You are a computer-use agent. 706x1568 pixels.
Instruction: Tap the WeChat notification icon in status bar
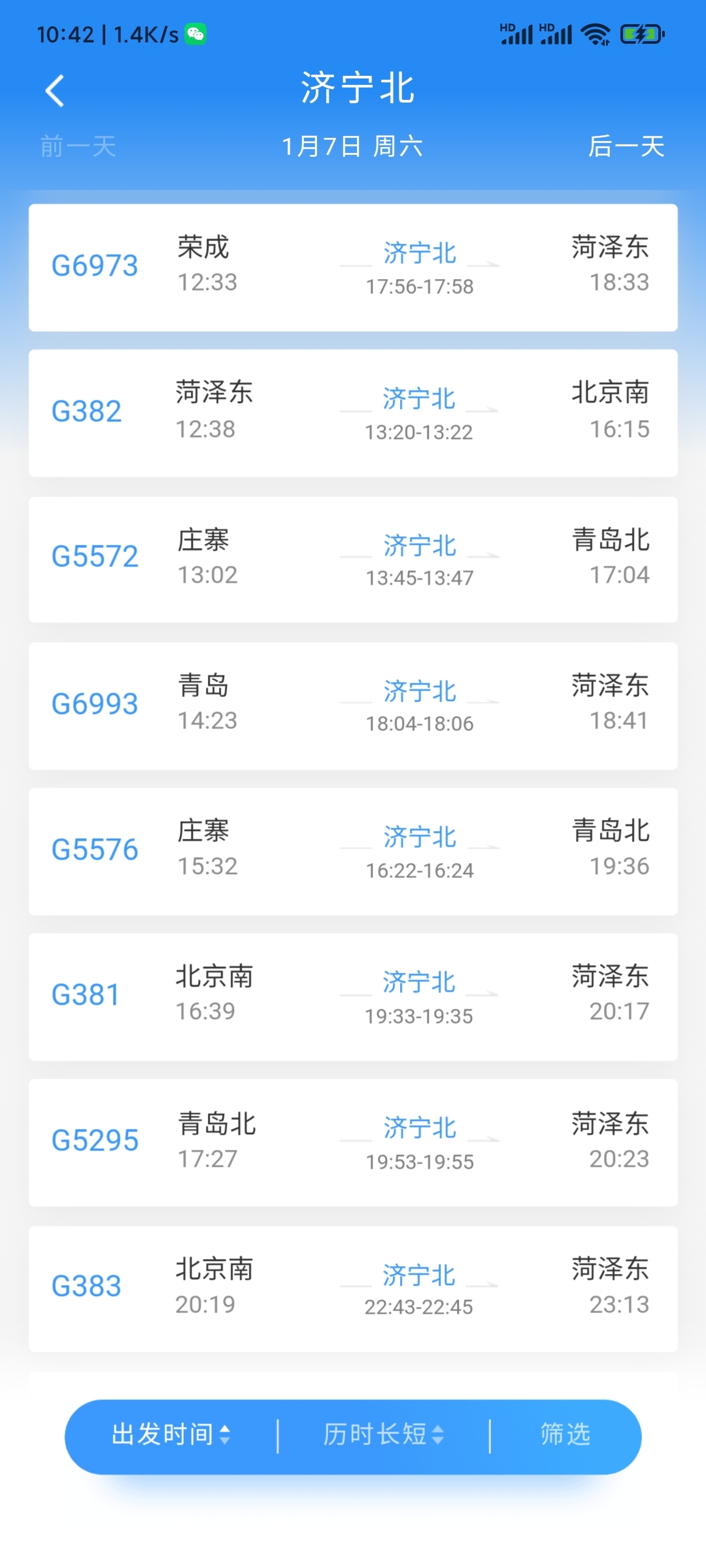tap(195, 34)
